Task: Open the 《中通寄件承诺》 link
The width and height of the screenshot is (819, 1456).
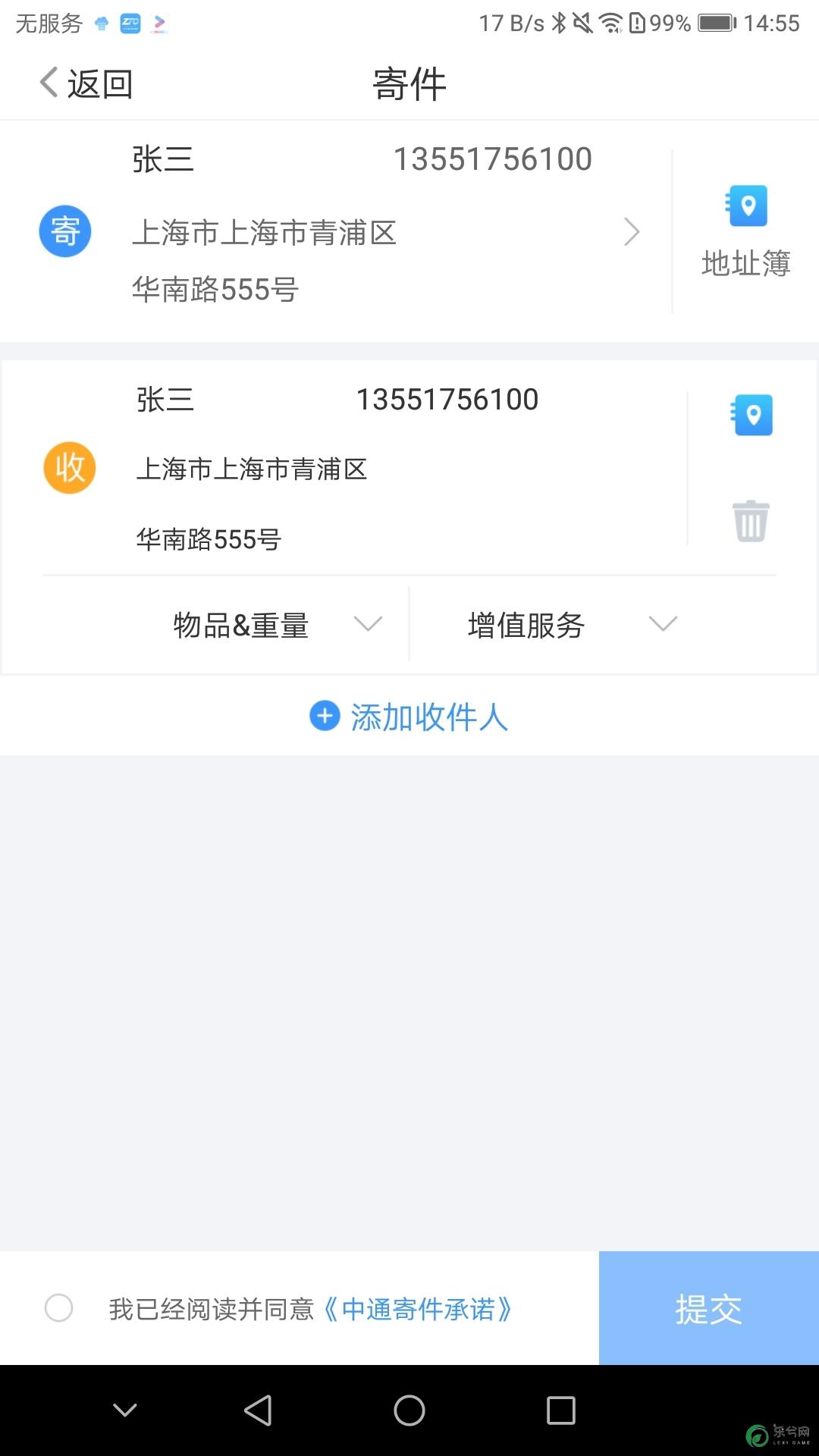Action: point(416,1309)
